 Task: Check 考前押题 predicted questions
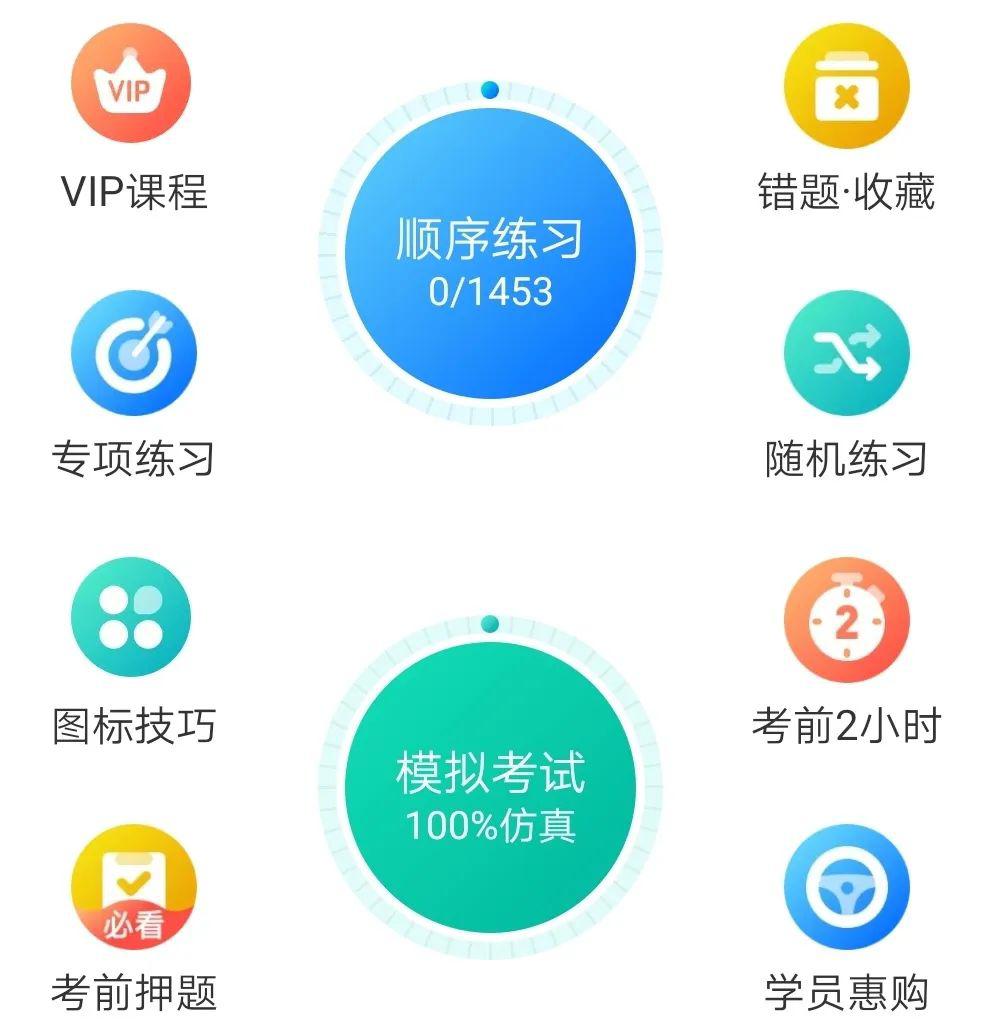[x=133, y=887]
